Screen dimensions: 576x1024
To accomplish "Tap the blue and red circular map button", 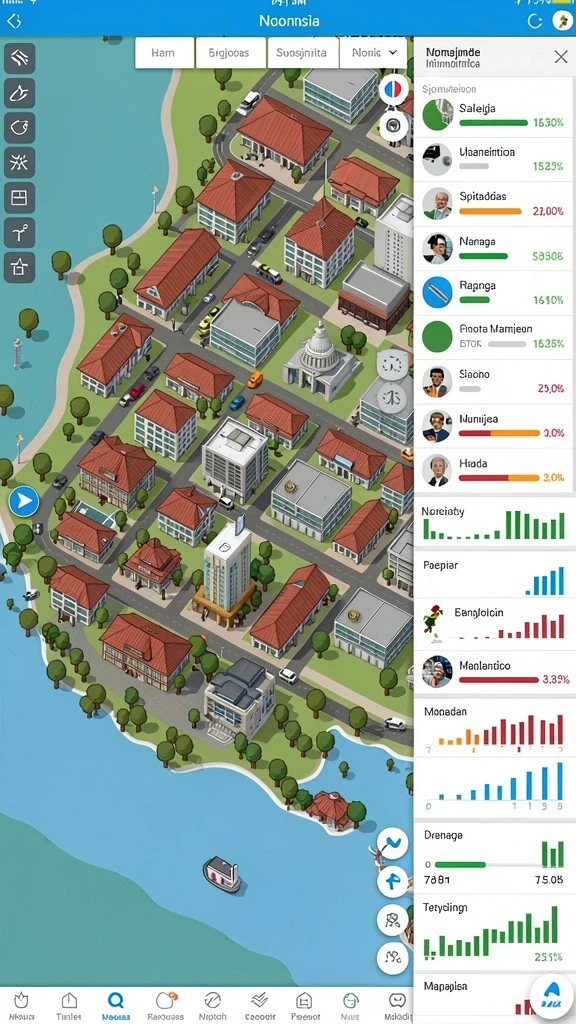I will click(x=393, y=89).
